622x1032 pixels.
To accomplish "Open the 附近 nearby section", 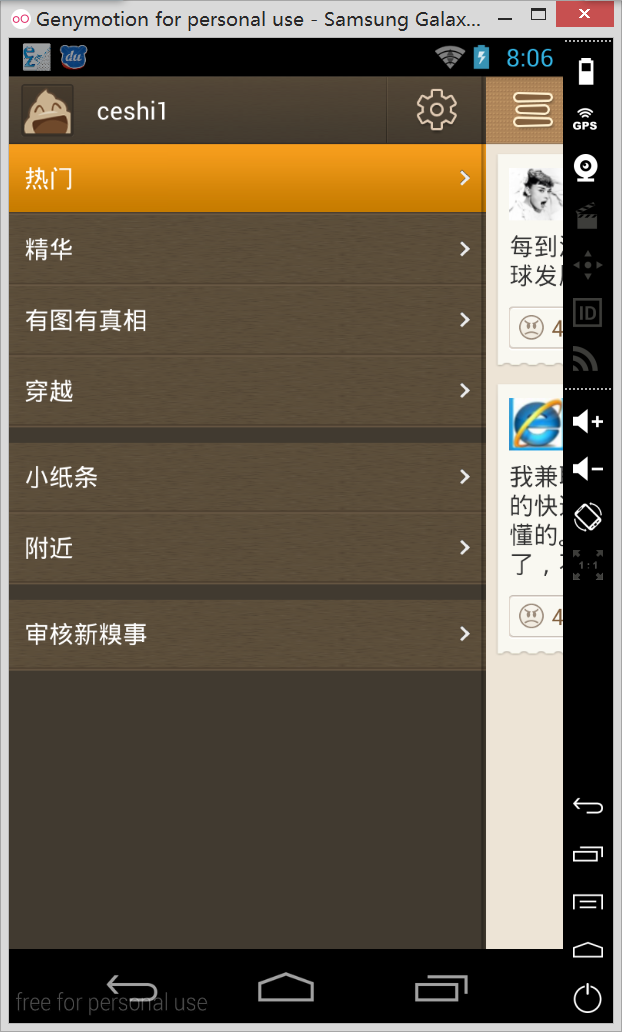I will (246, 548).
